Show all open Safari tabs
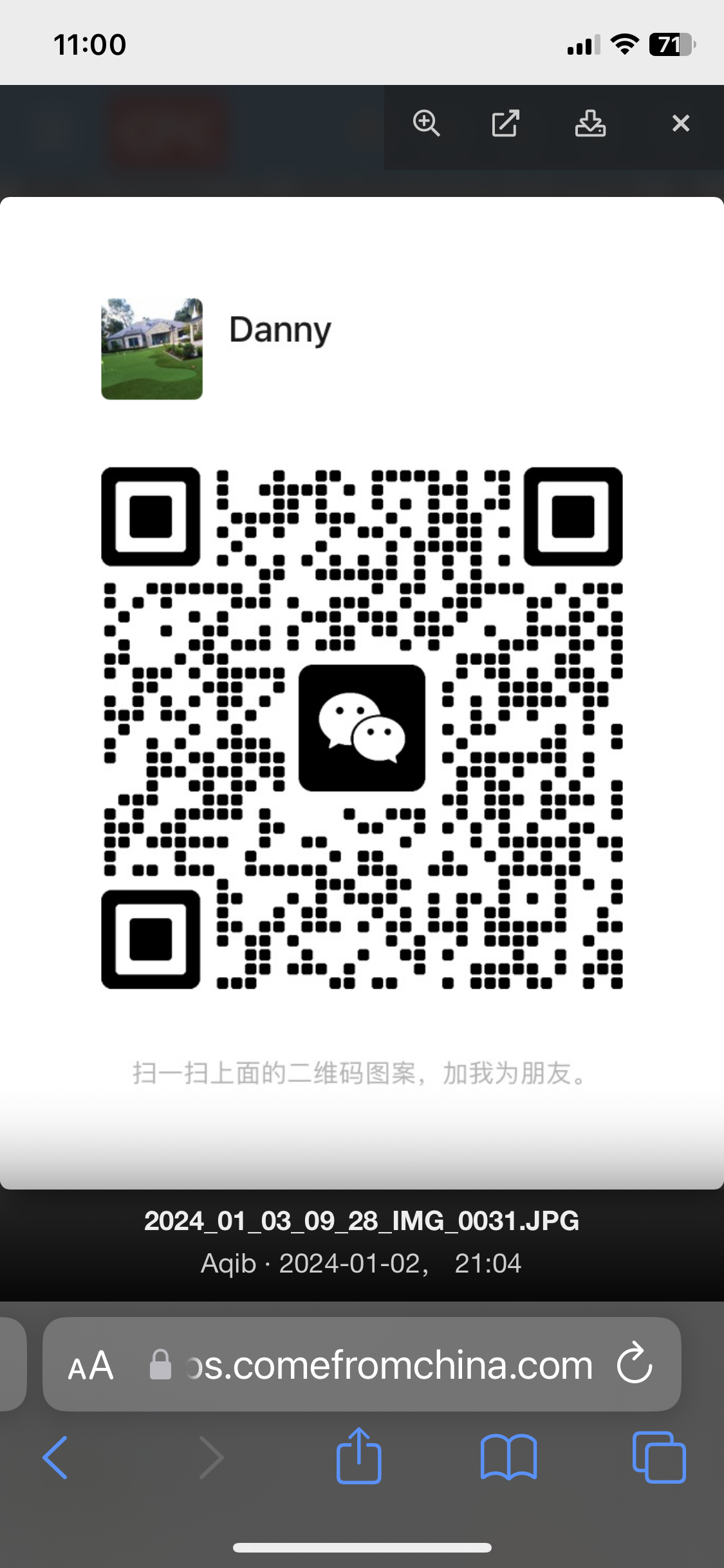724x1568 pixels. pyautogui.click(x=658, y=1457)
